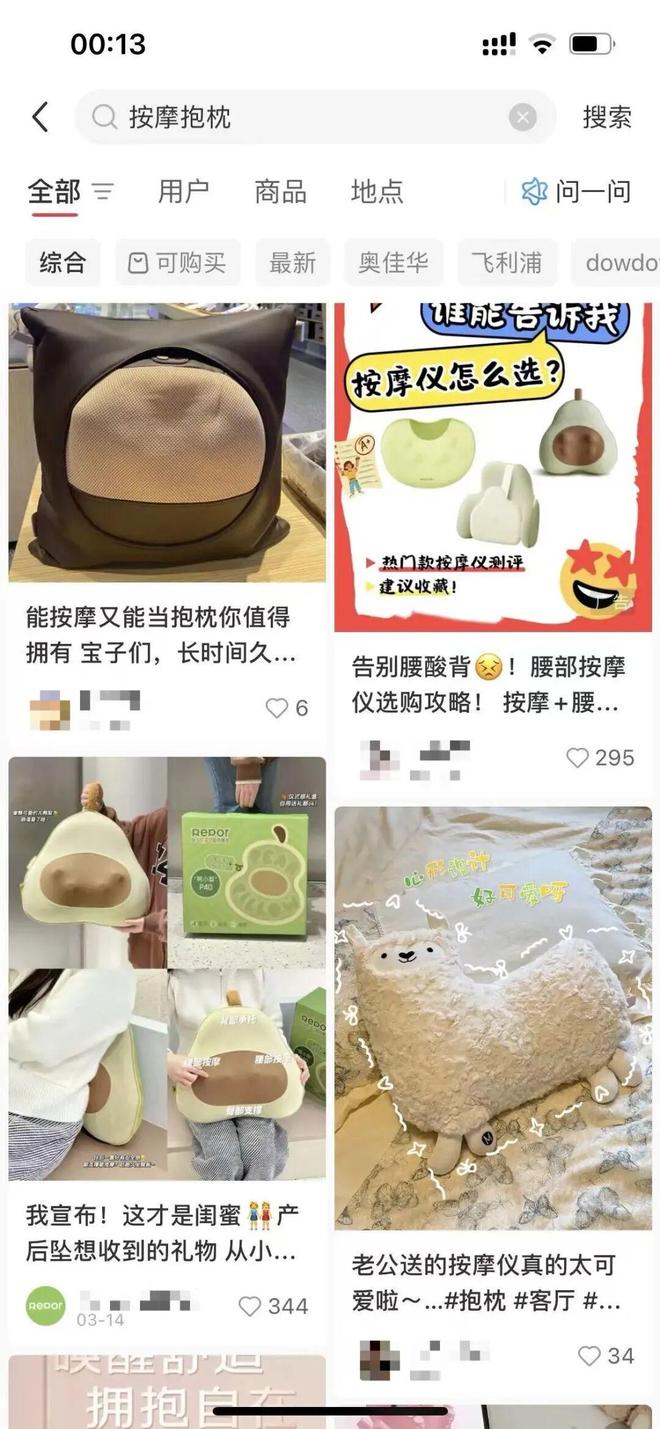Switch to the 商品 tab
The image size is (660, 1429).
point(280,191)
